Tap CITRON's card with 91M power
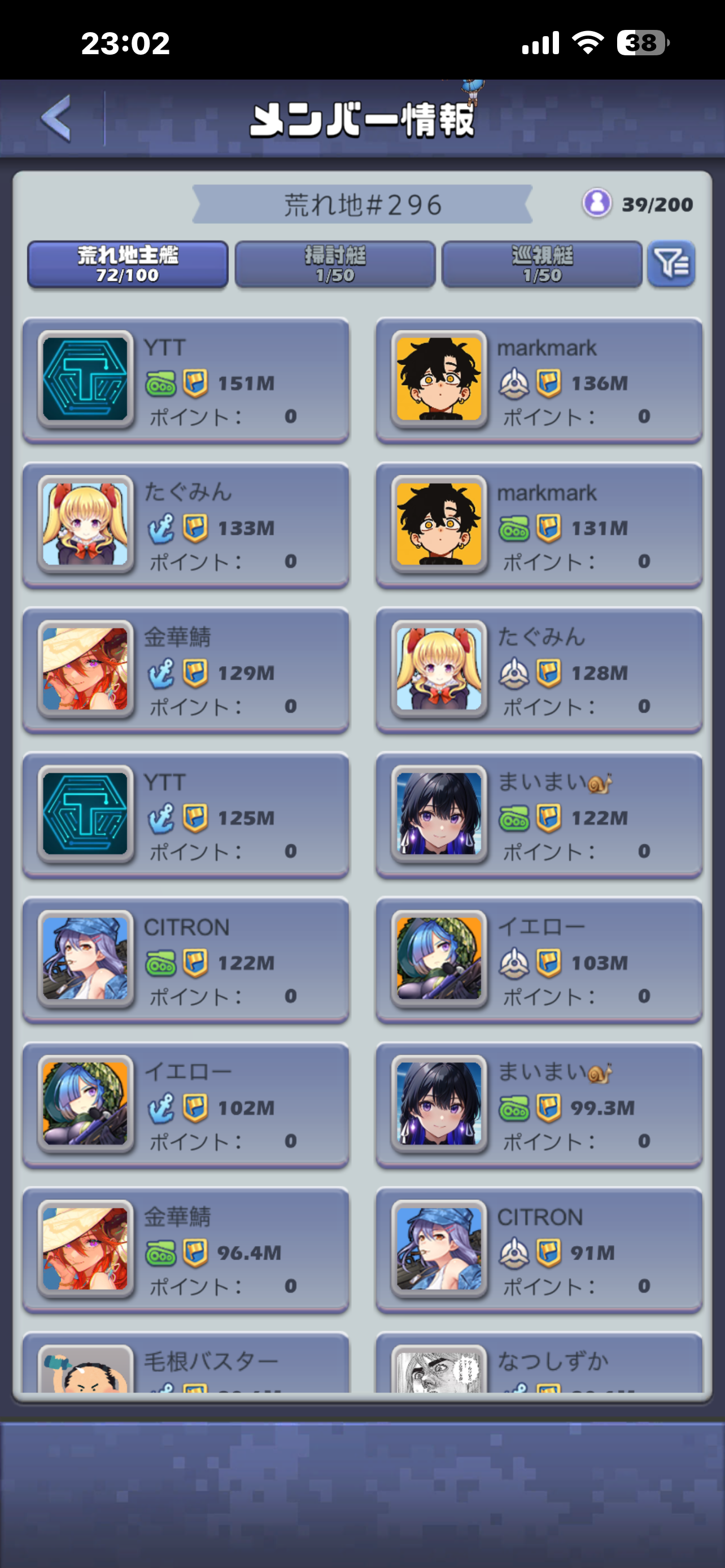The image size is (725, 1568). [x=539, y=1250]
